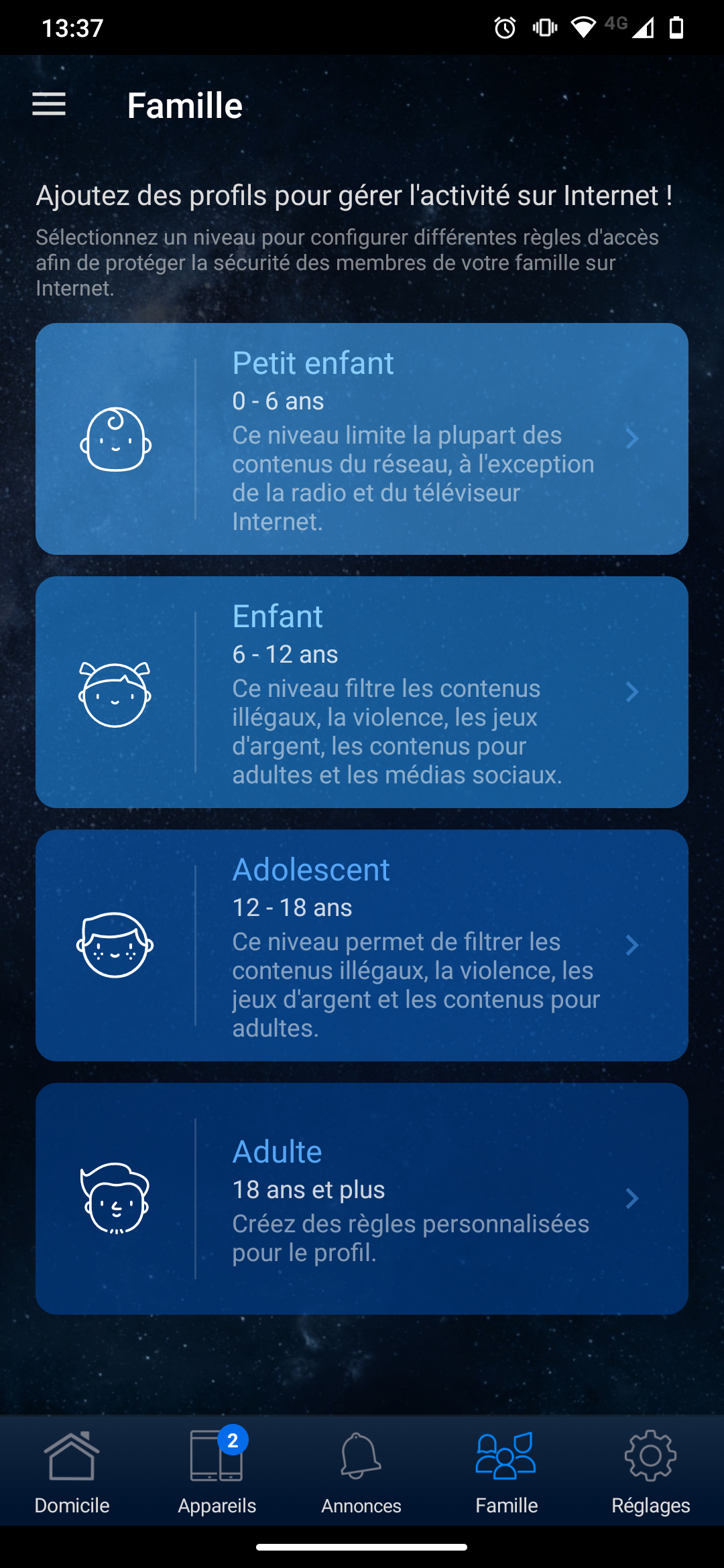724x1568 pixels.
Task: Choose the Enfant 6 - 12 ans level
Action: [362, 692]
